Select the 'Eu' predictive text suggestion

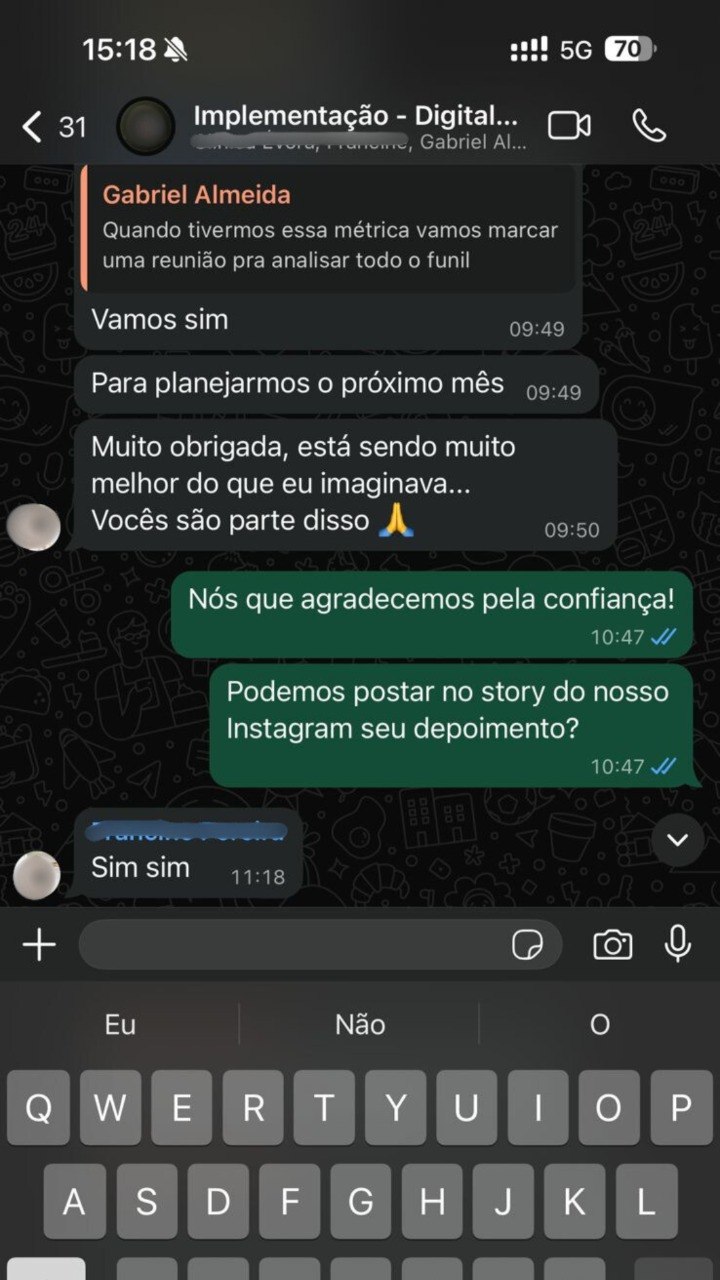(120, 1024)
